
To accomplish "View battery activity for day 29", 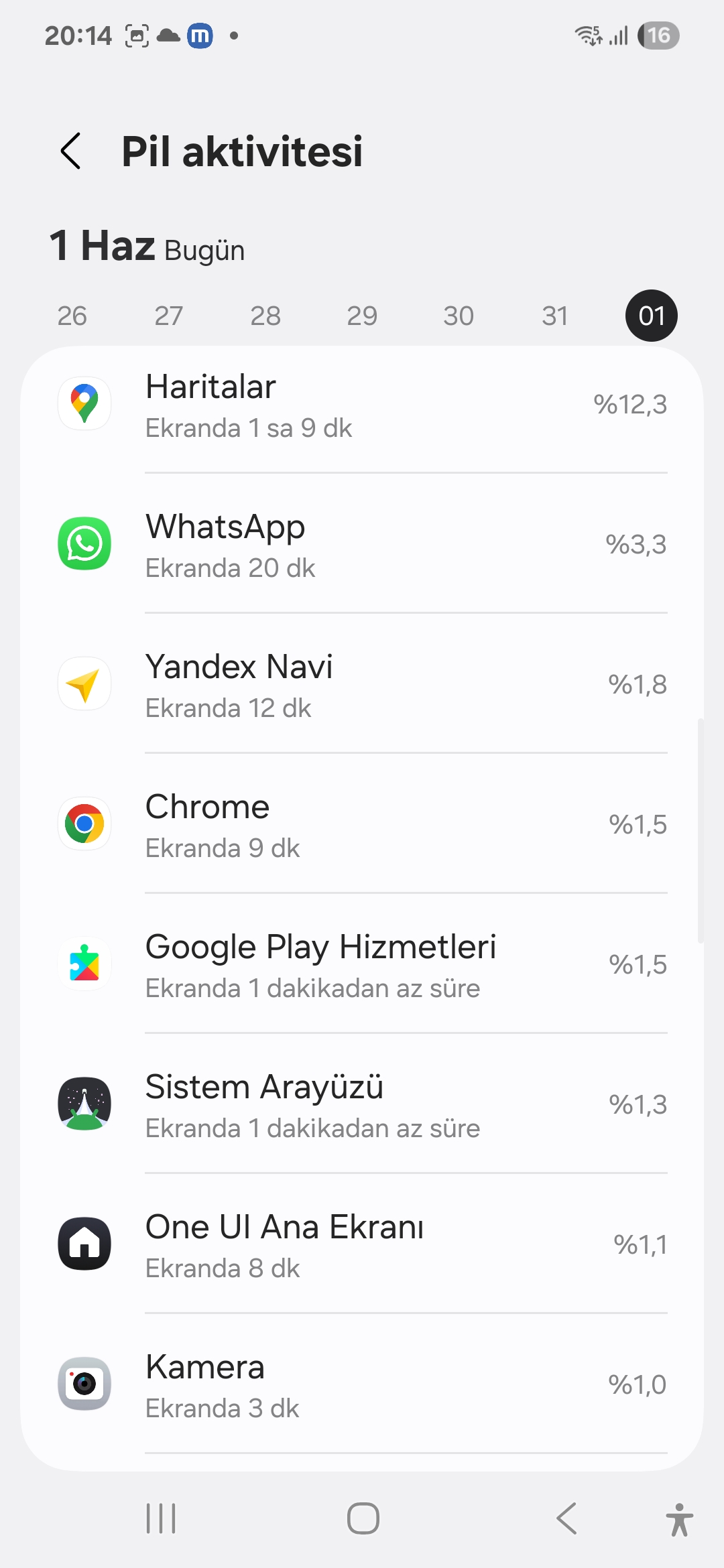I will 362,316.
